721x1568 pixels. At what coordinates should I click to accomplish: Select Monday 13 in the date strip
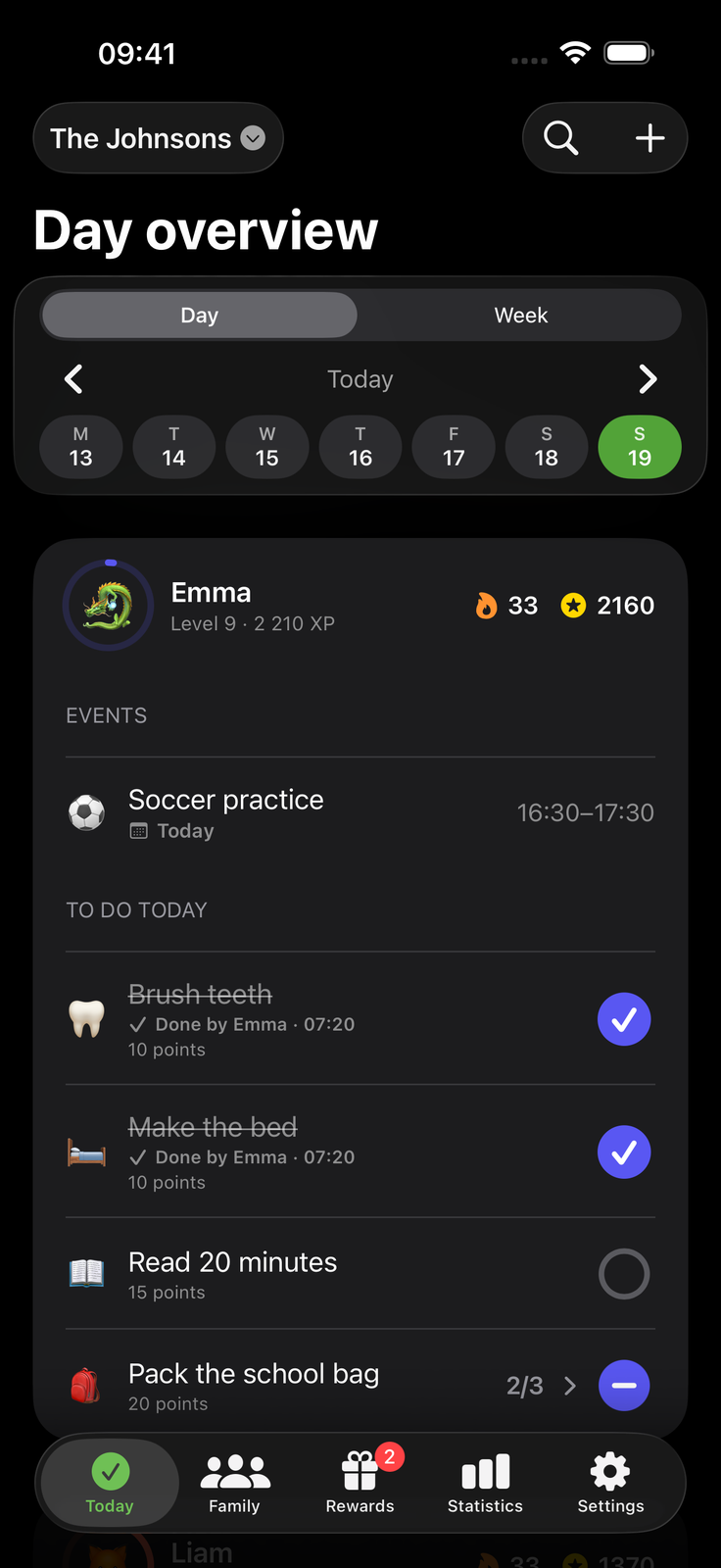click(80, 447)
